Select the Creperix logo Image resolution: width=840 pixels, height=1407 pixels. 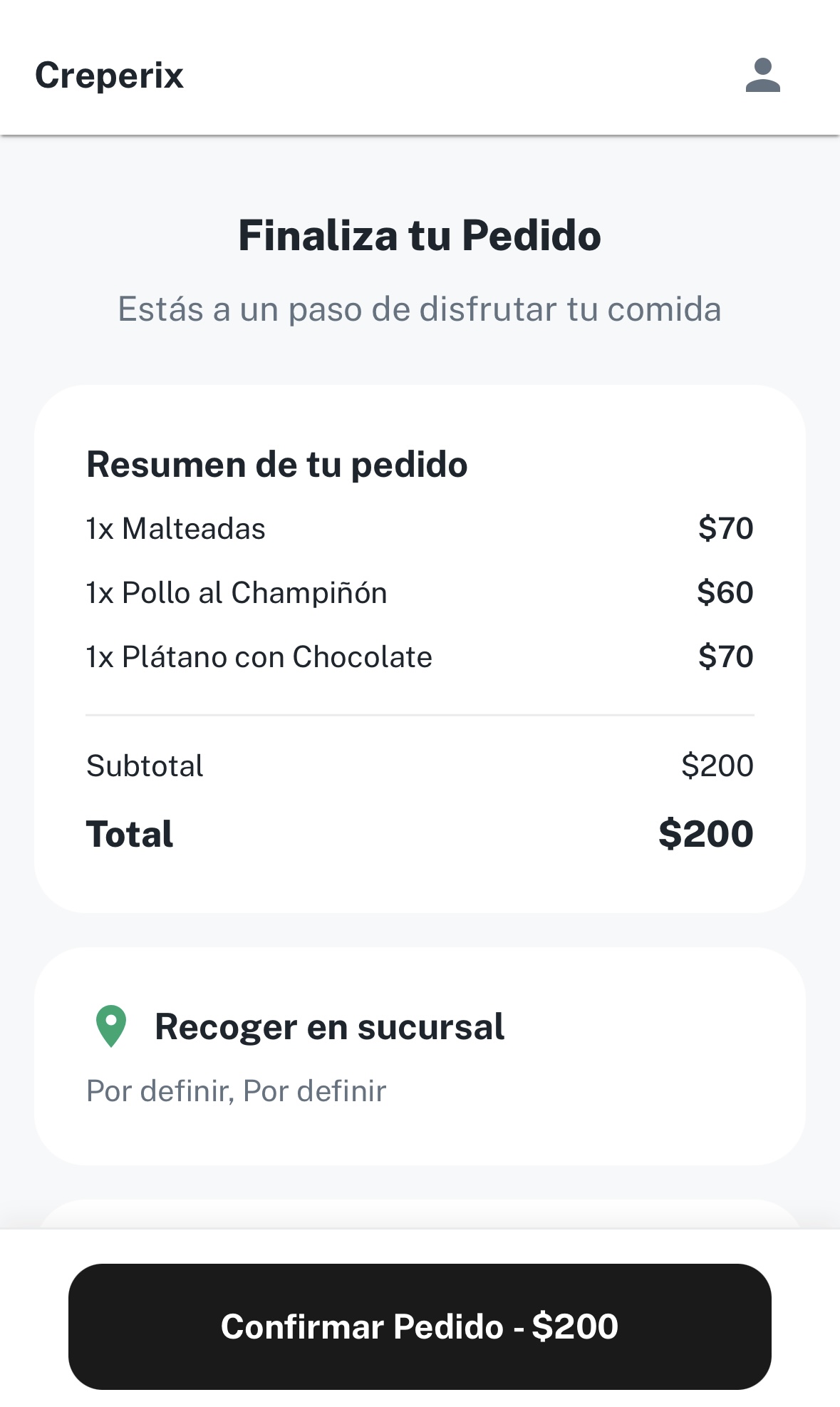pos(109,75)
